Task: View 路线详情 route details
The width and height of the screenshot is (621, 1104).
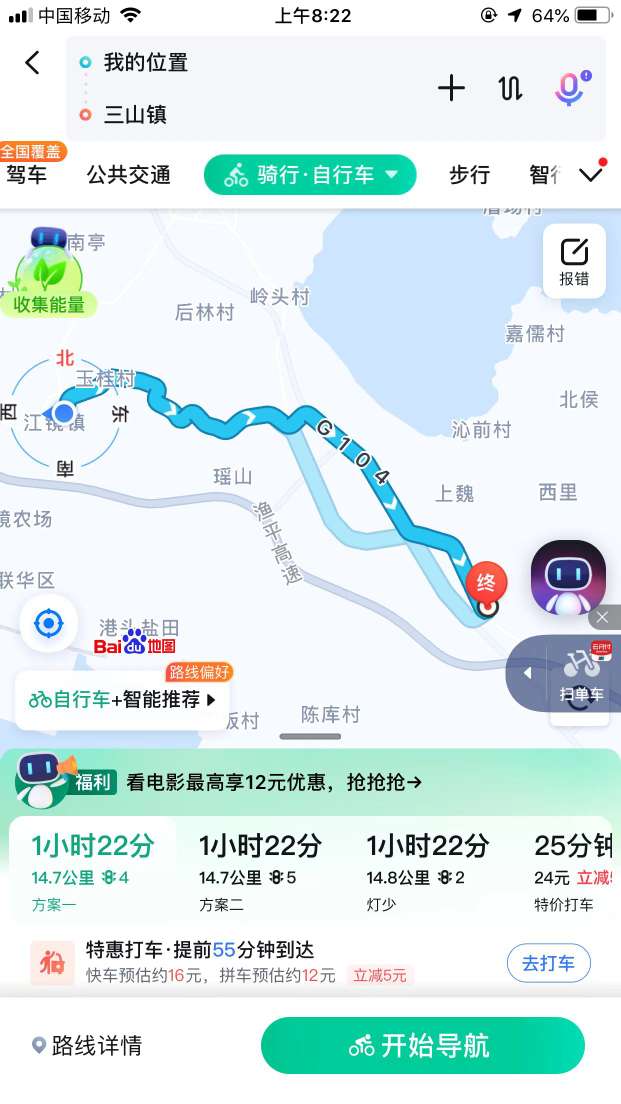Action: pyautogui.click(x=87, y=1046)
